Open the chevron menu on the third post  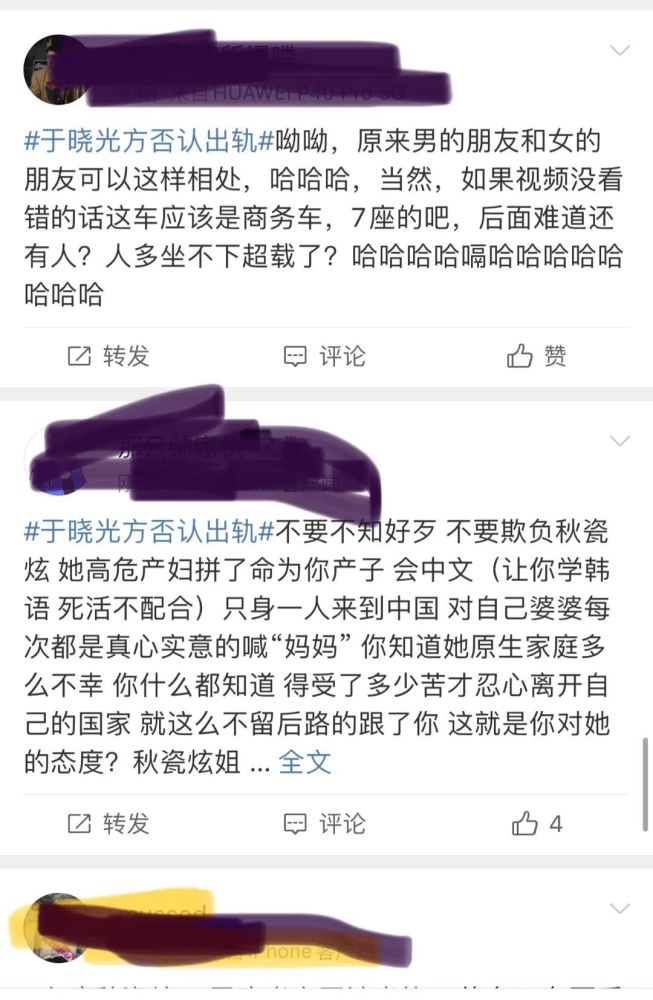[620, 909]
